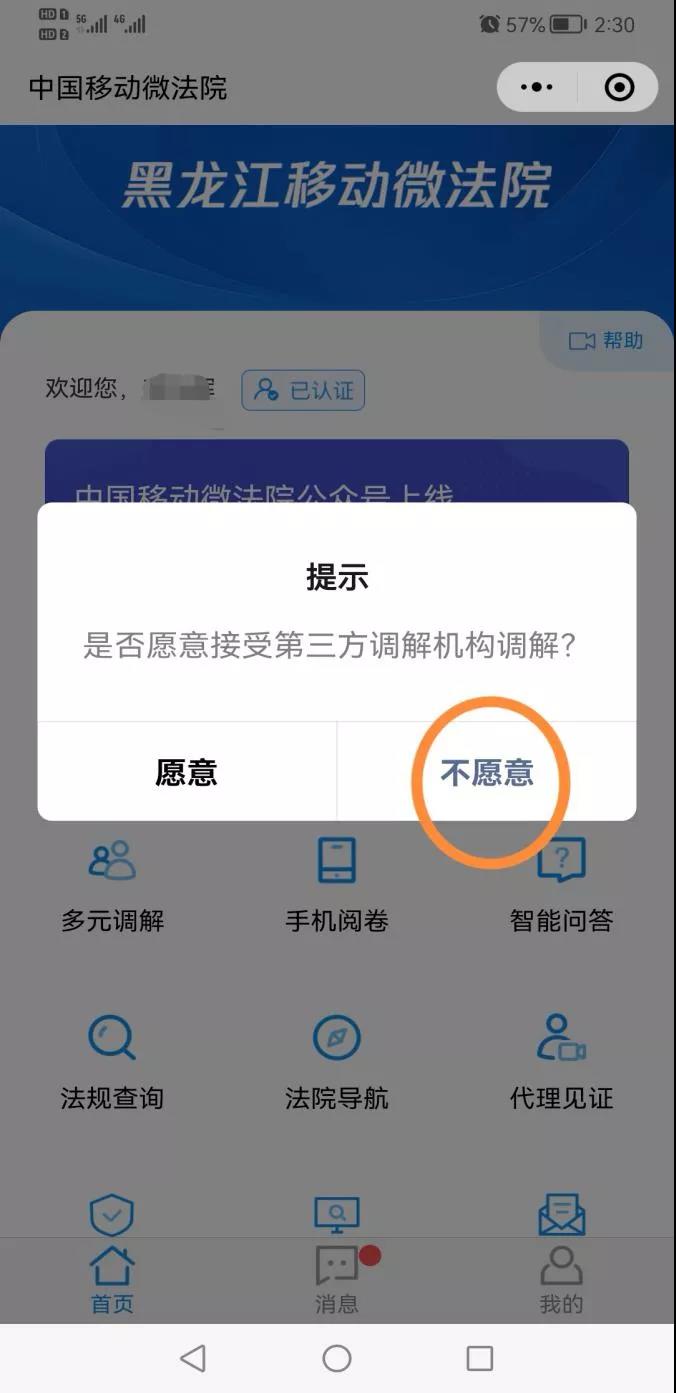Open 多元调解 service
The width and height of the screenshot is (676, 1393).
point(112,885)
